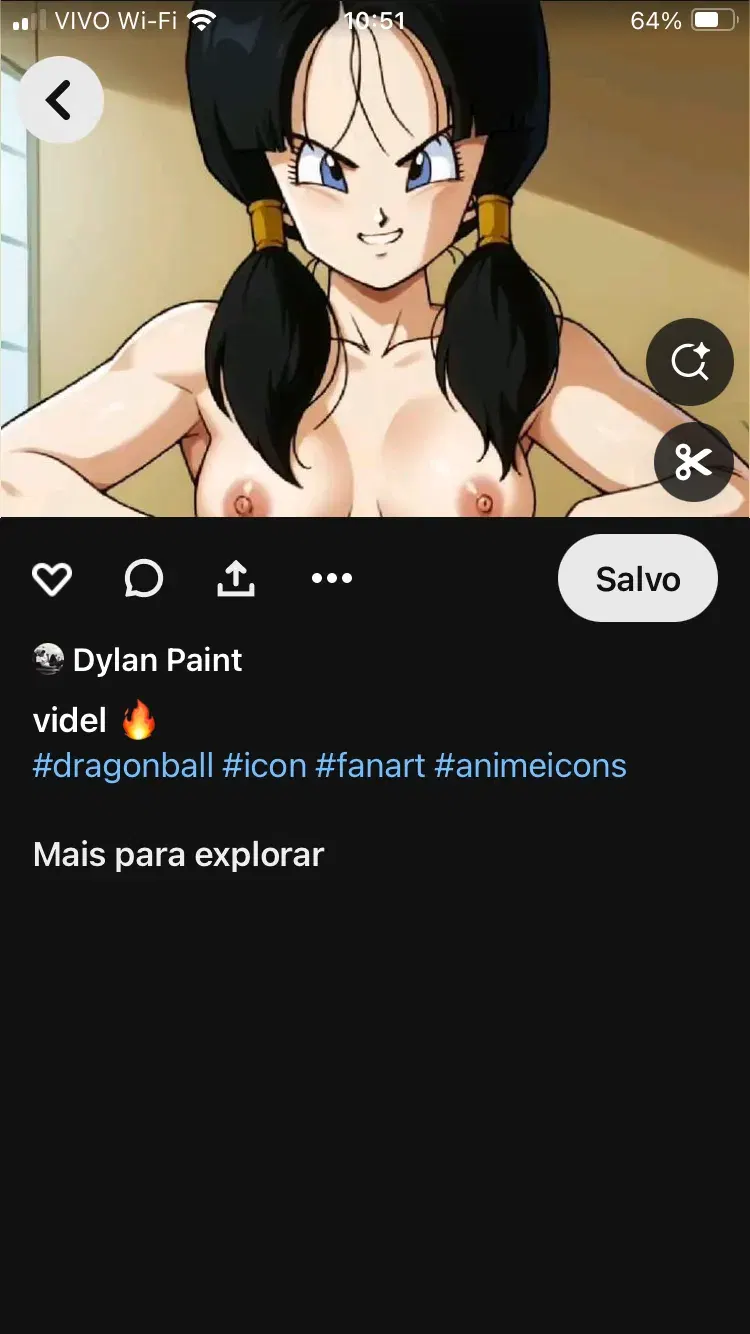
Task: Tap the Salvo button
Action: [x=638, y=578]
